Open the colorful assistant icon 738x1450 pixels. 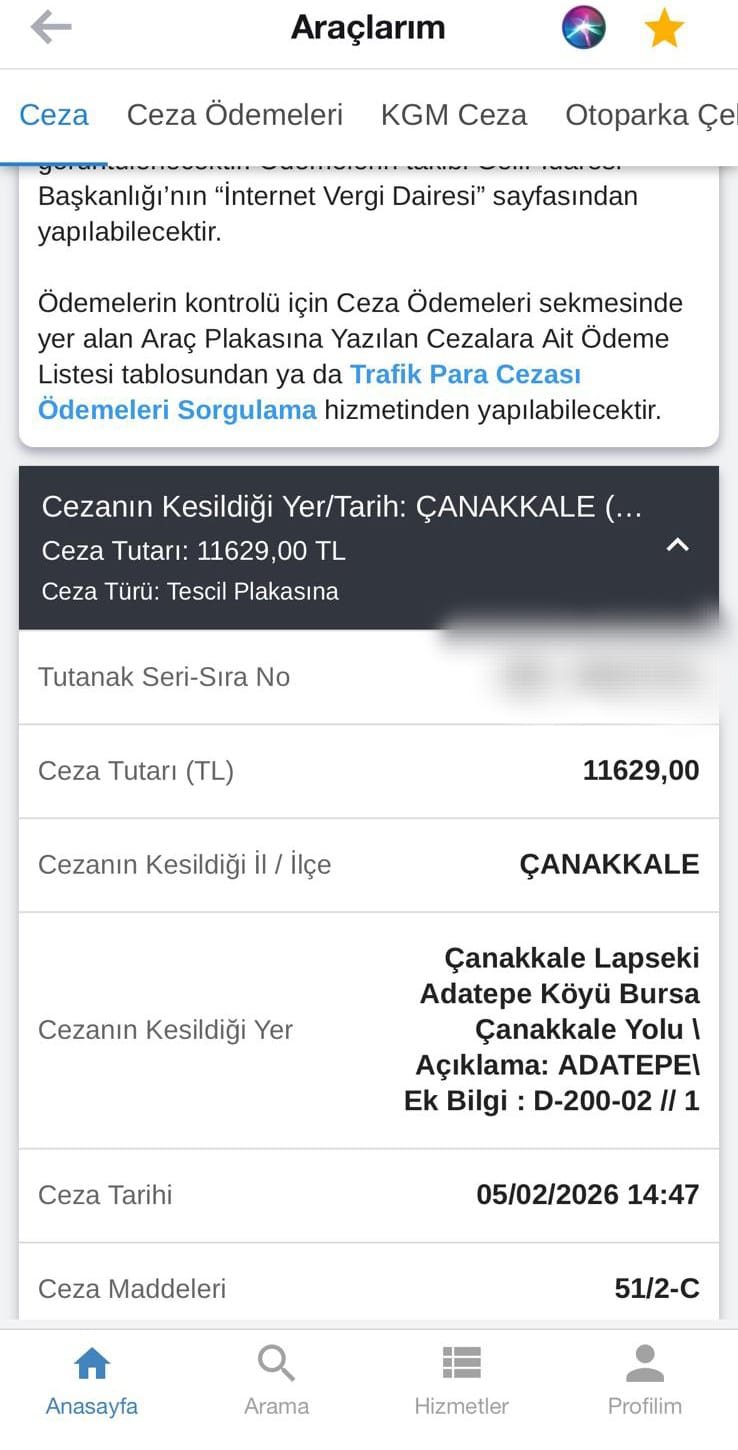pos(584,28)
